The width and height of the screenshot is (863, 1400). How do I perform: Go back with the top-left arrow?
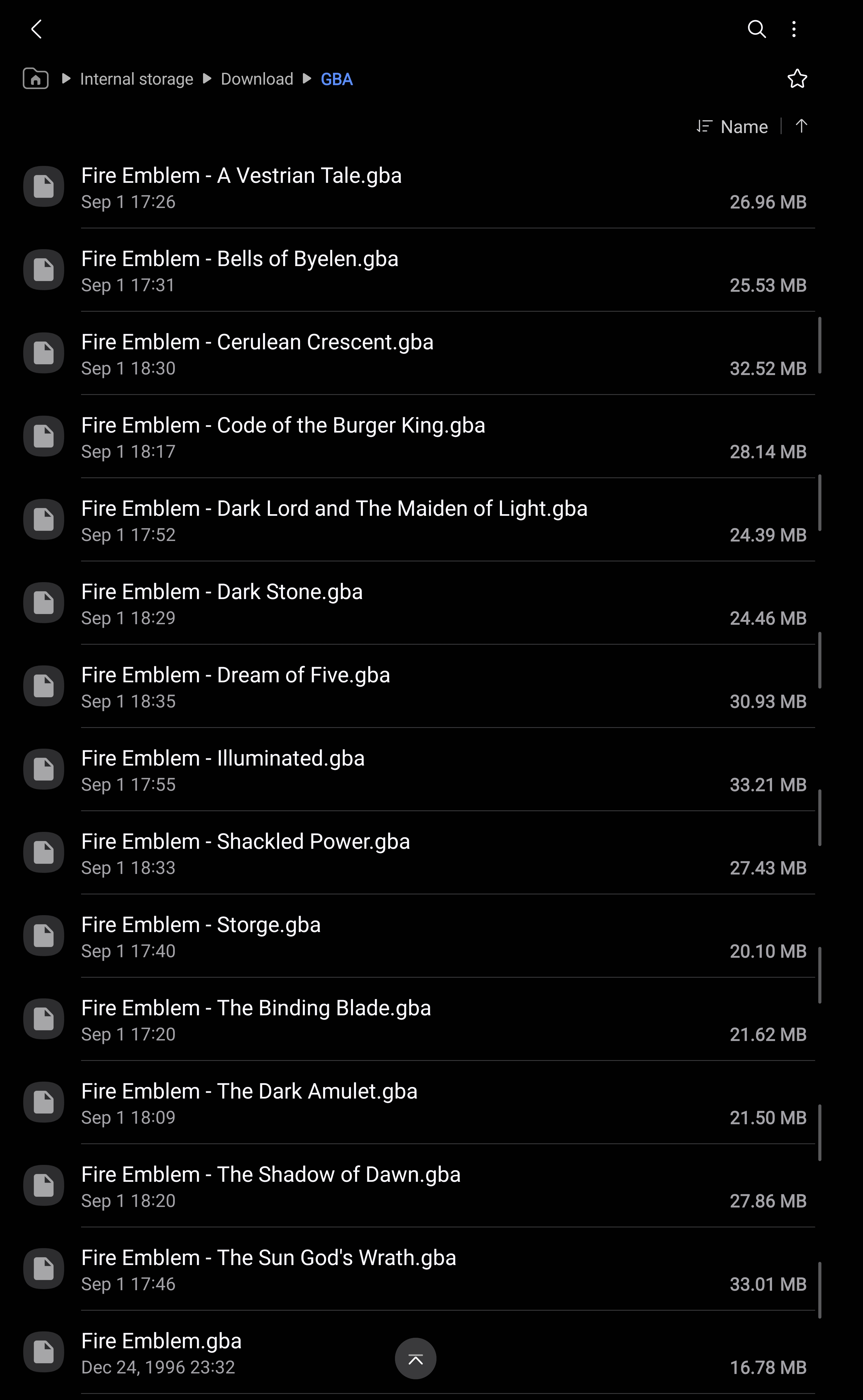coord(37,29)
